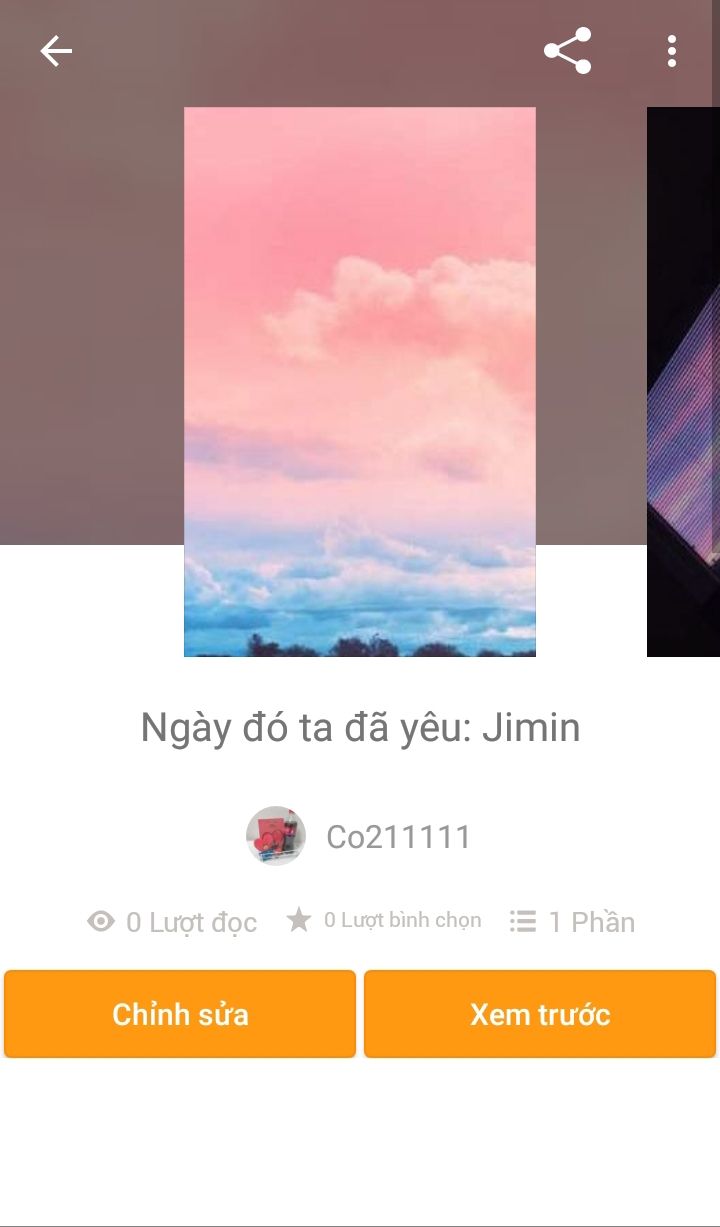Share this story

pyautogui.click(x=567, y=51)
